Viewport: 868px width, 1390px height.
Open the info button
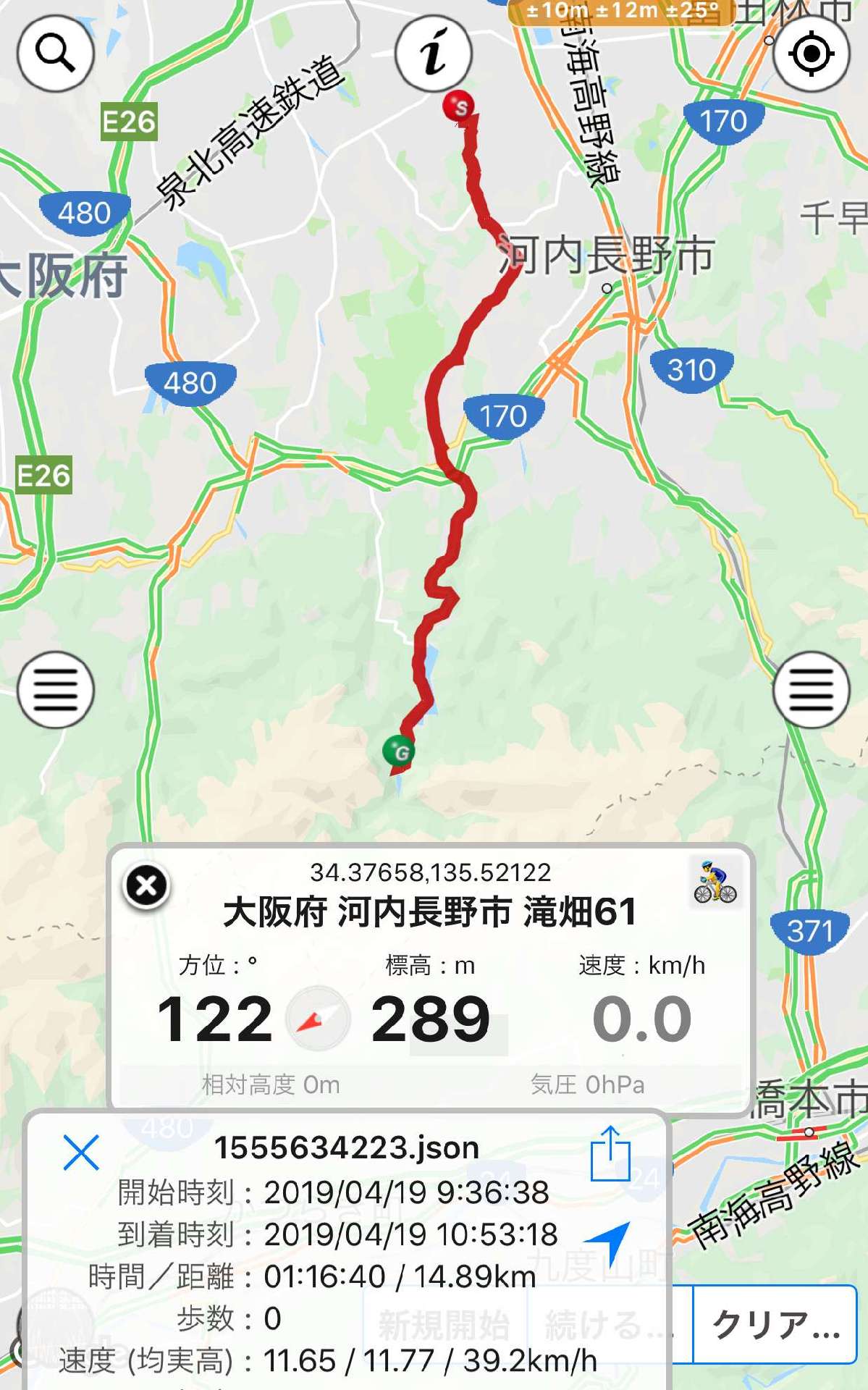point(434,54)
